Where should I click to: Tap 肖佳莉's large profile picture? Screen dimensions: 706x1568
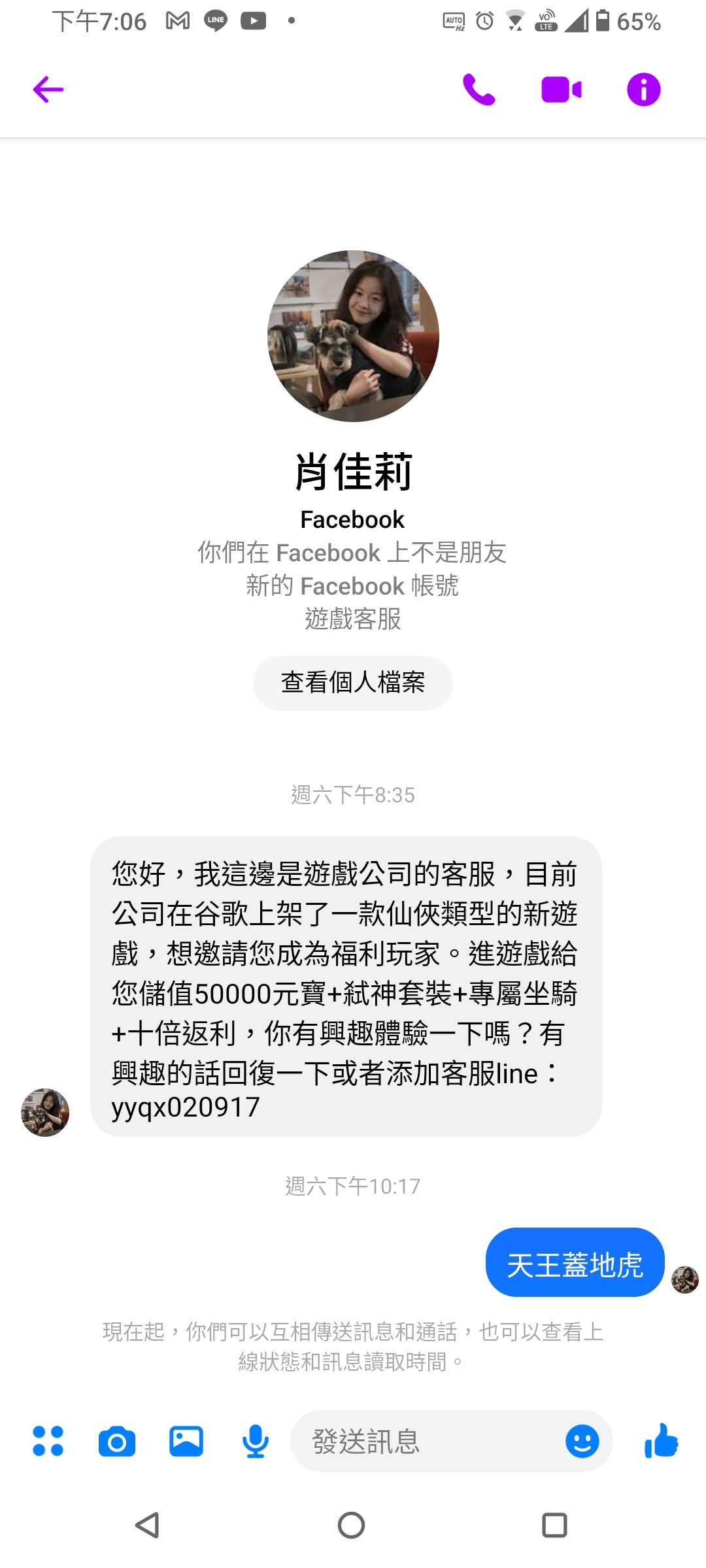(x=353, y=336)
